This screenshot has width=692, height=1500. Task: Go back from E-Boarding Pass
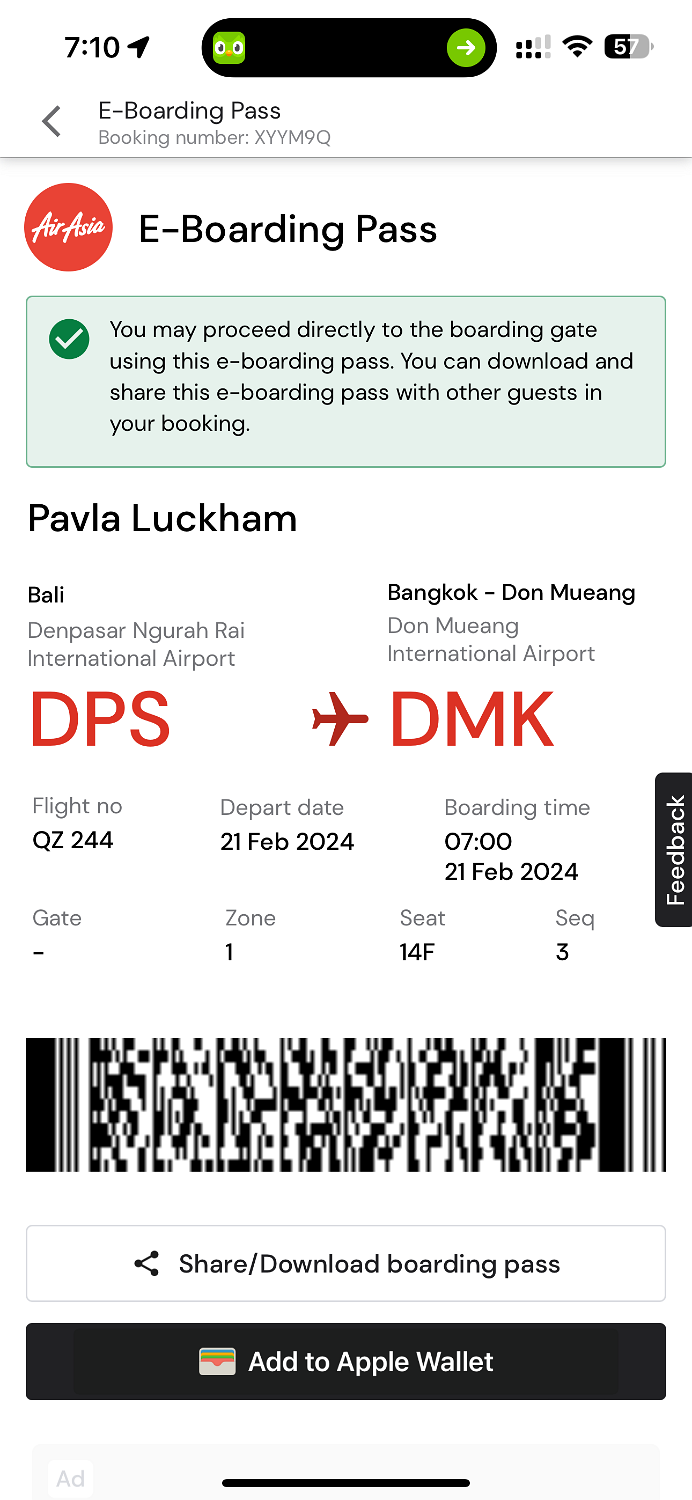[x=51, y=122]
